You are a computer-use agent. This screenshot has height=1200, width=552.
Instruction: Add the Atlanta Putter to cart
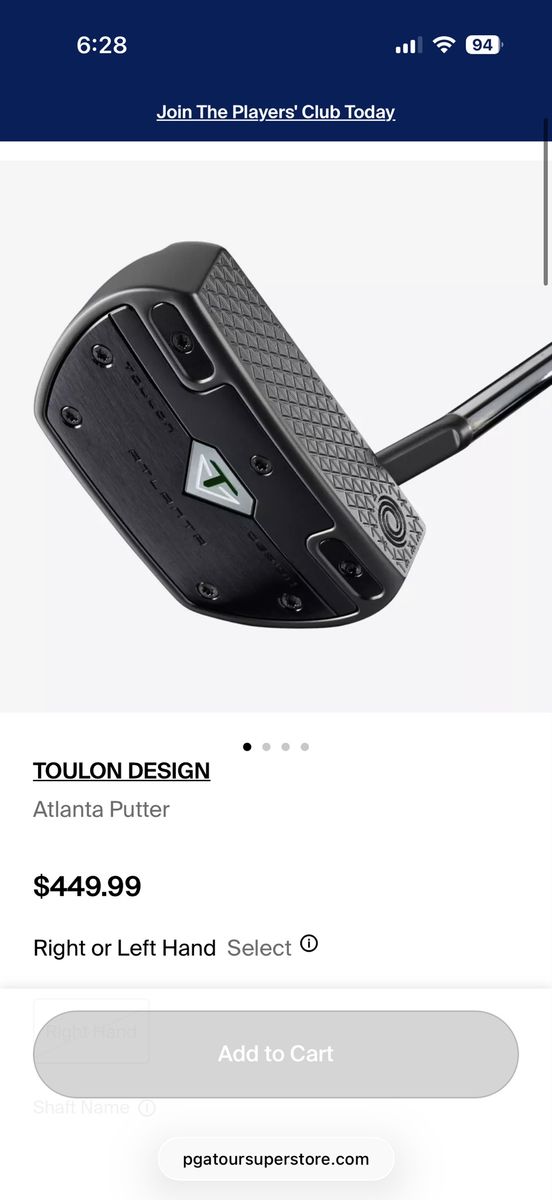(x=276, y=1054)
